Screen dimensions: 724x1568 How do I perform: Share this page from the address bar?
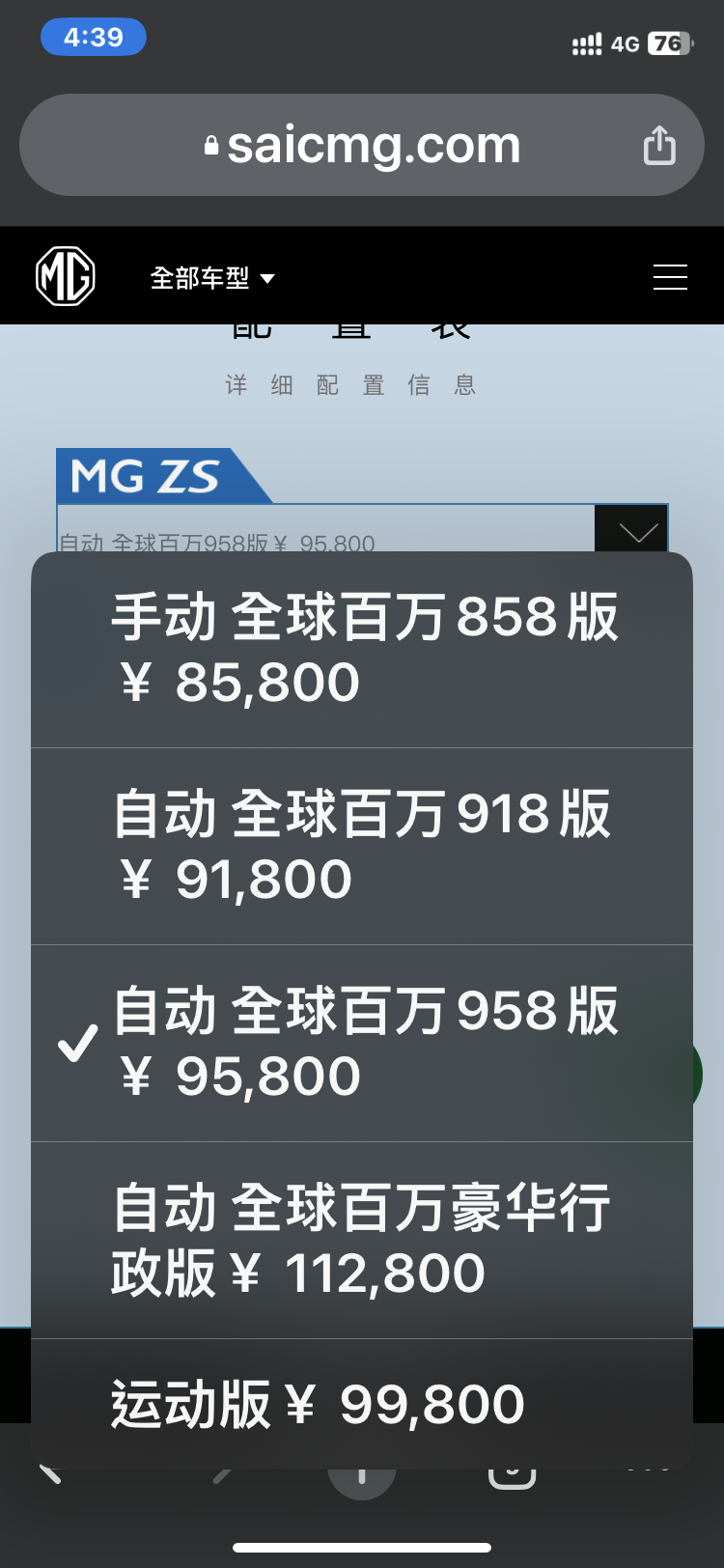[659, 145]
